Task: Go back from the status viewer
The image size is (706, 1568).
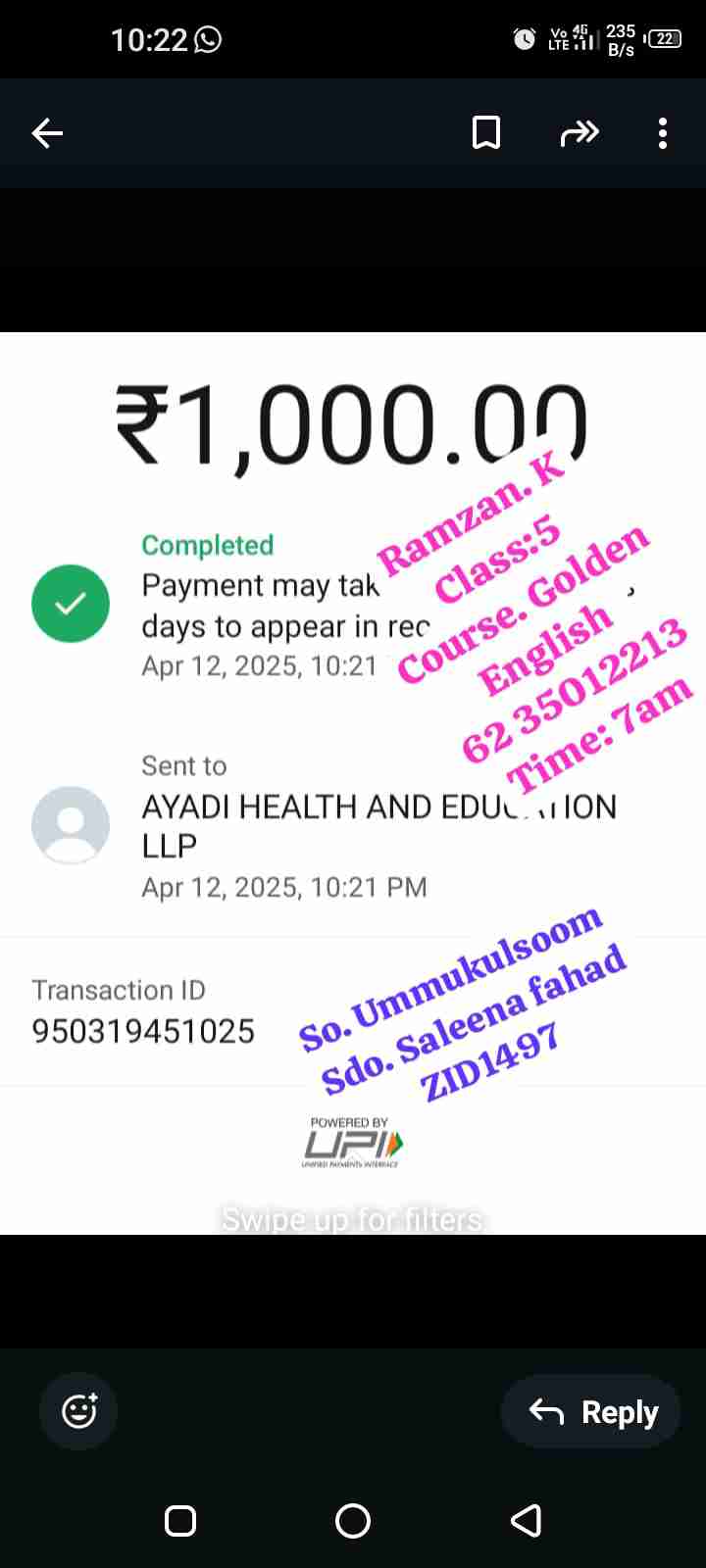Action: coord(47,133)
